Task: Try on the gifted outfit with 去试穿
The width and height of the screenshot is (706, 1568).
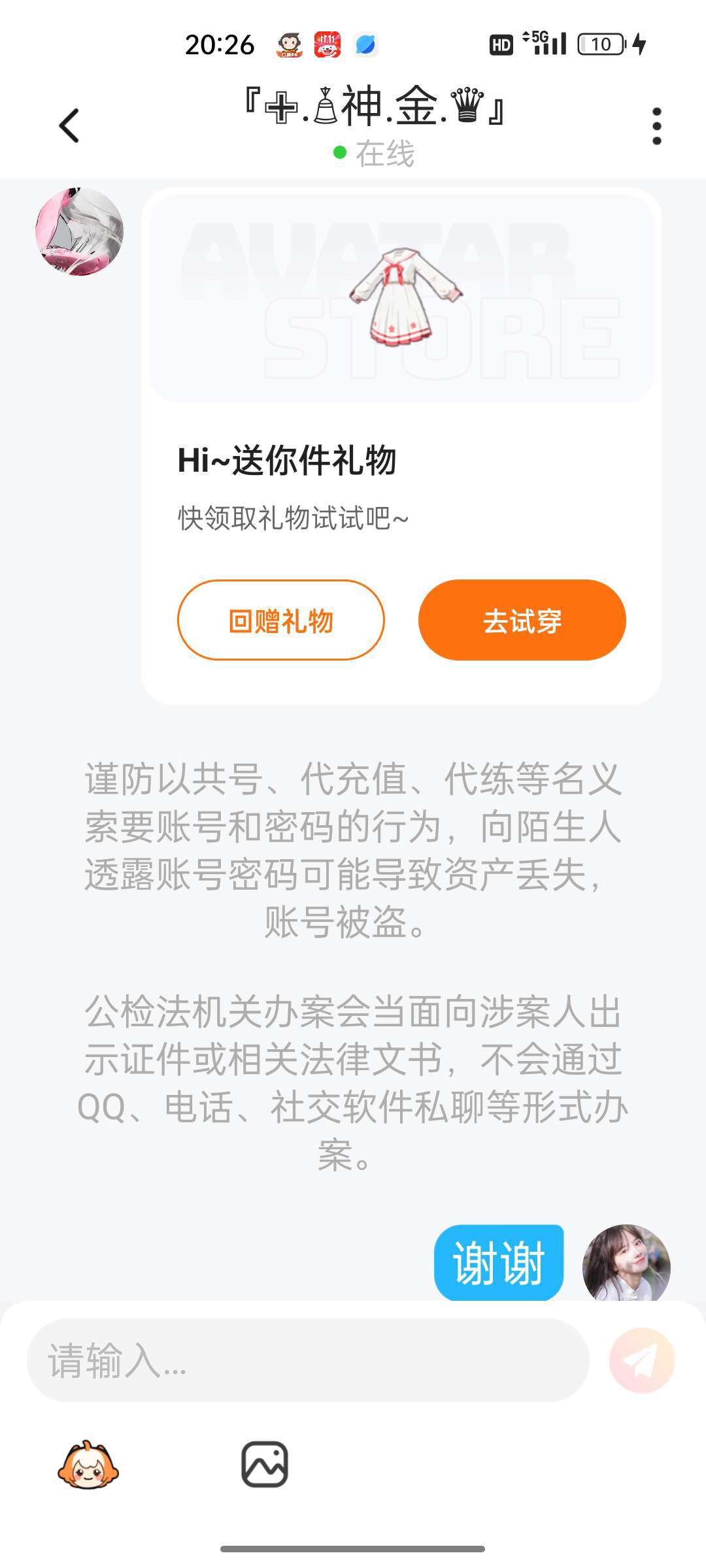Action: (x=522, y=620)
